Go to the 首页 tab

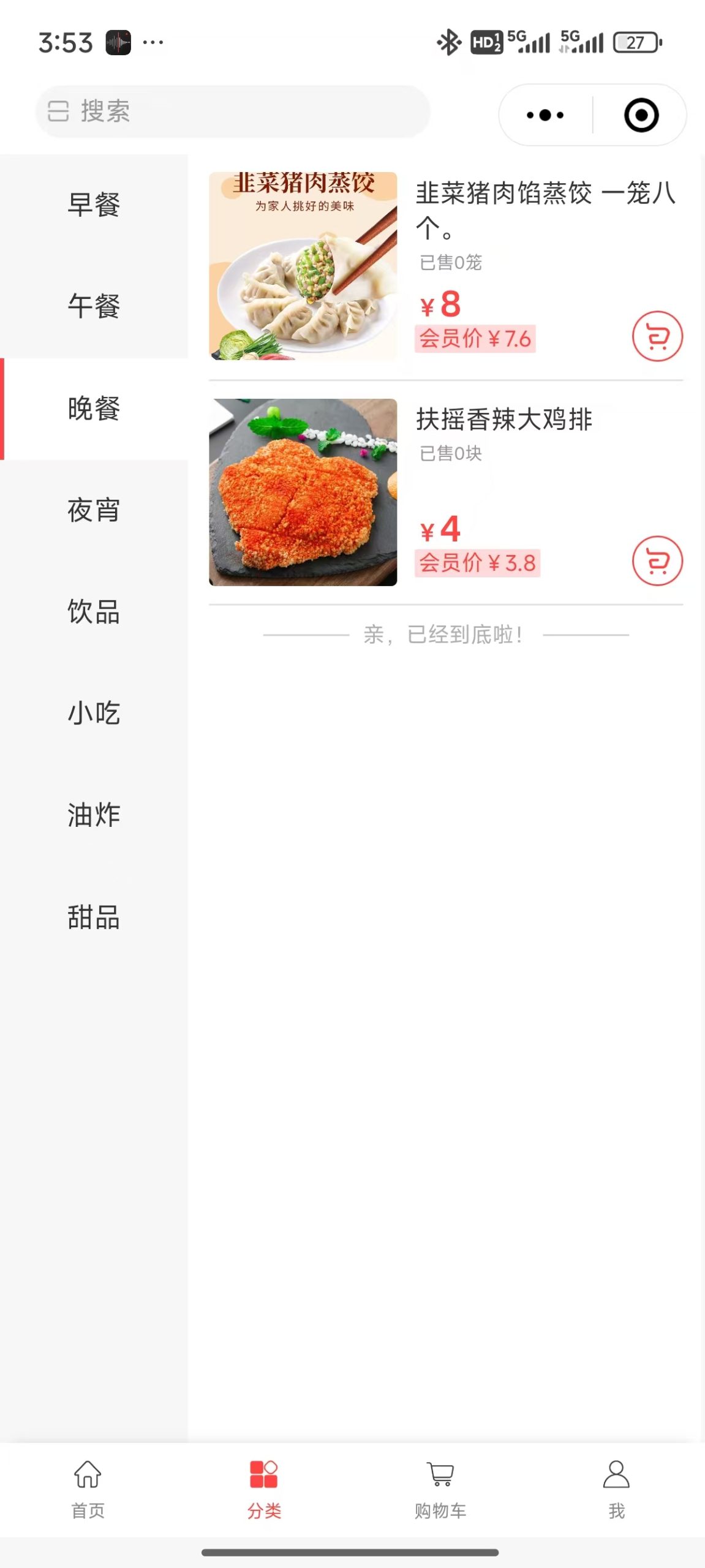click(x=88, y=1490)
